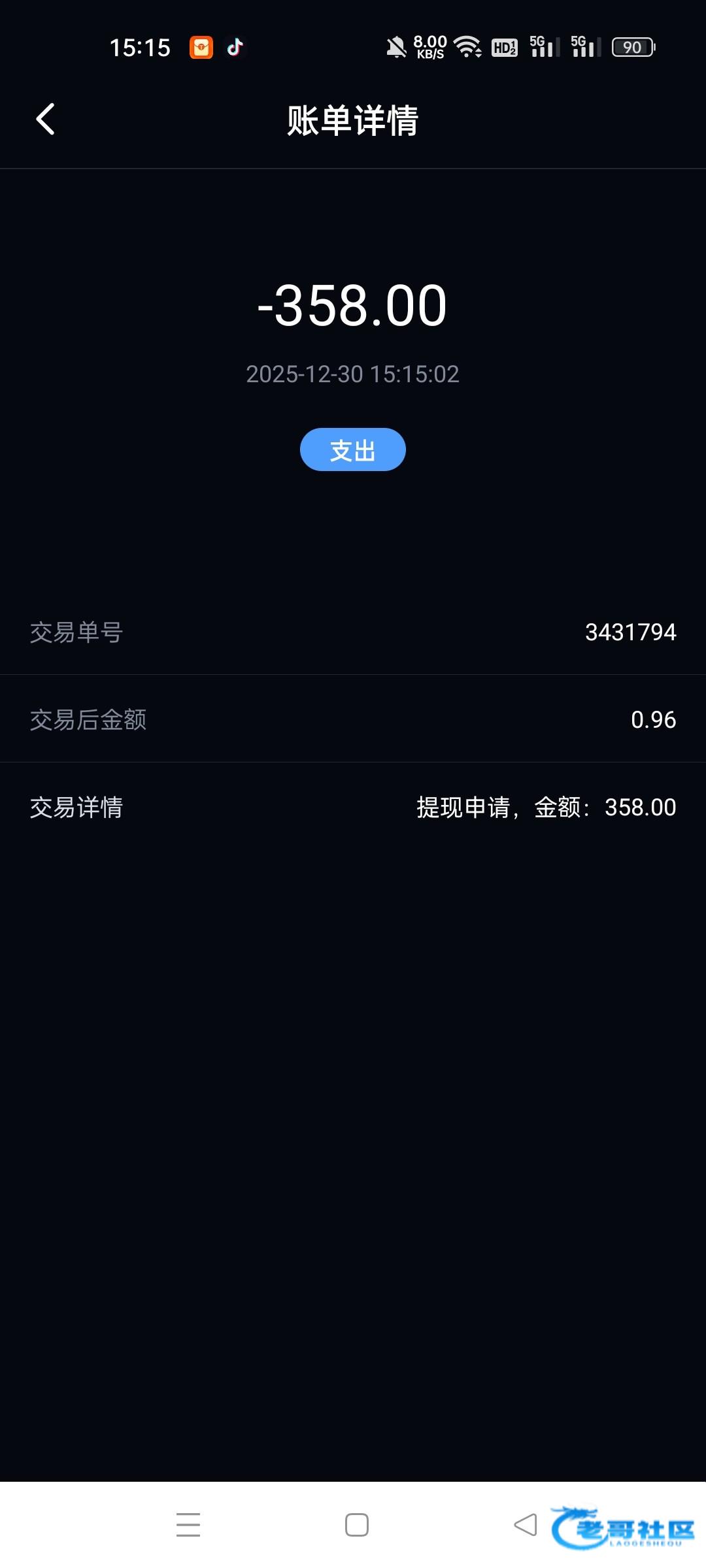The image size is (706, 1568).
Task: Go back from the 账单详情 page
Action: click(45, 120)
